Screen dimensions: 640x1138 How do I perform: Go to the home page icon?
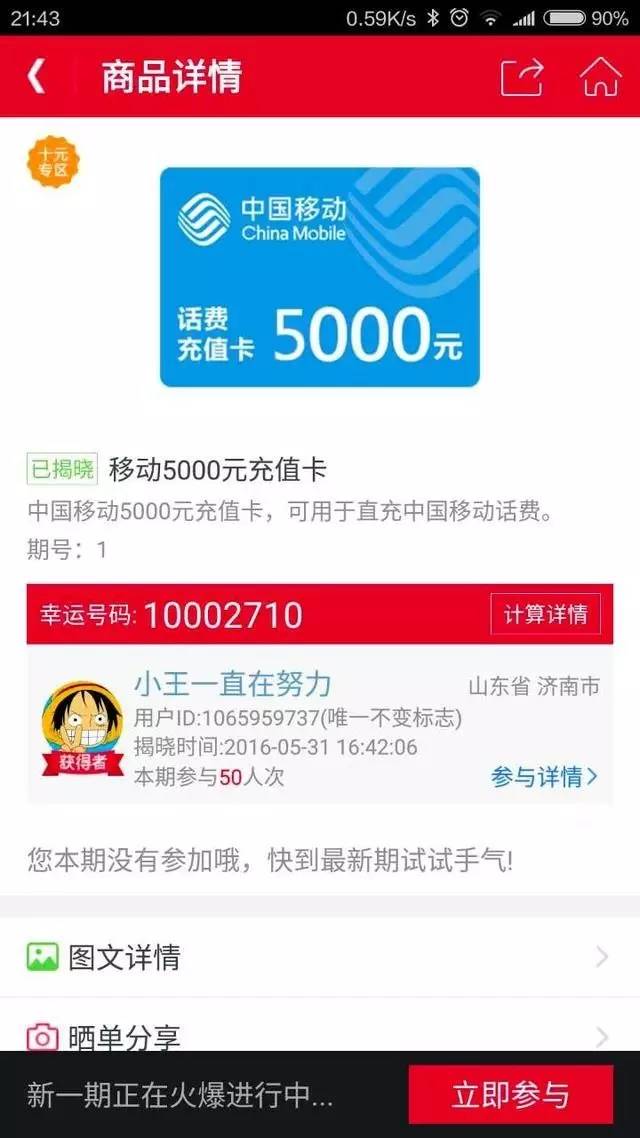tap(599, 77)
